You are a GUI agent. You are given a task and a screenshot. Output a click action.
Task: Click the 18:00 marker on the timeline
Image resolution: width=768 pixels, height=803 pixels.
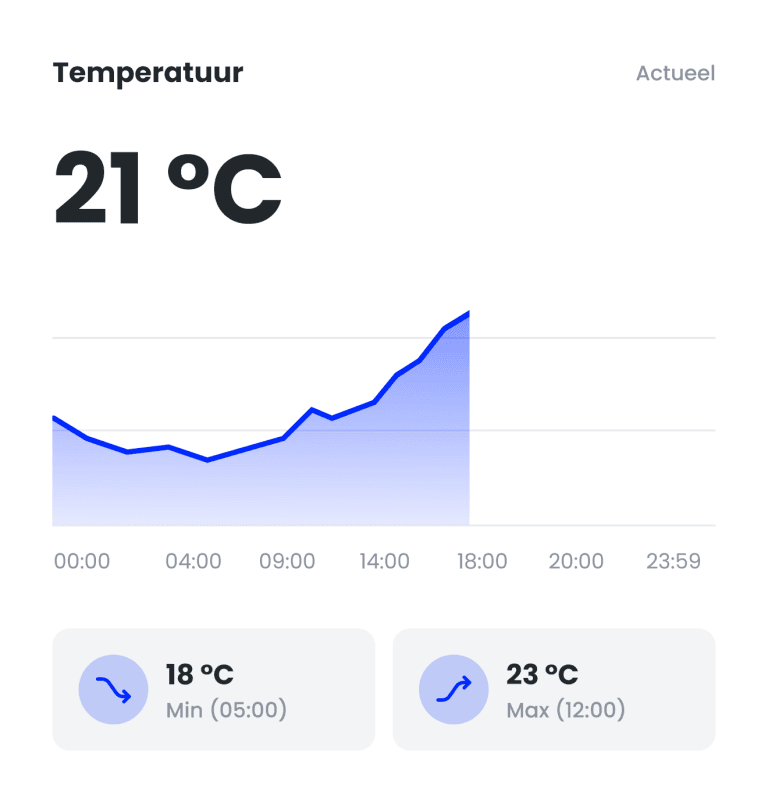click(x=483, y=561)
